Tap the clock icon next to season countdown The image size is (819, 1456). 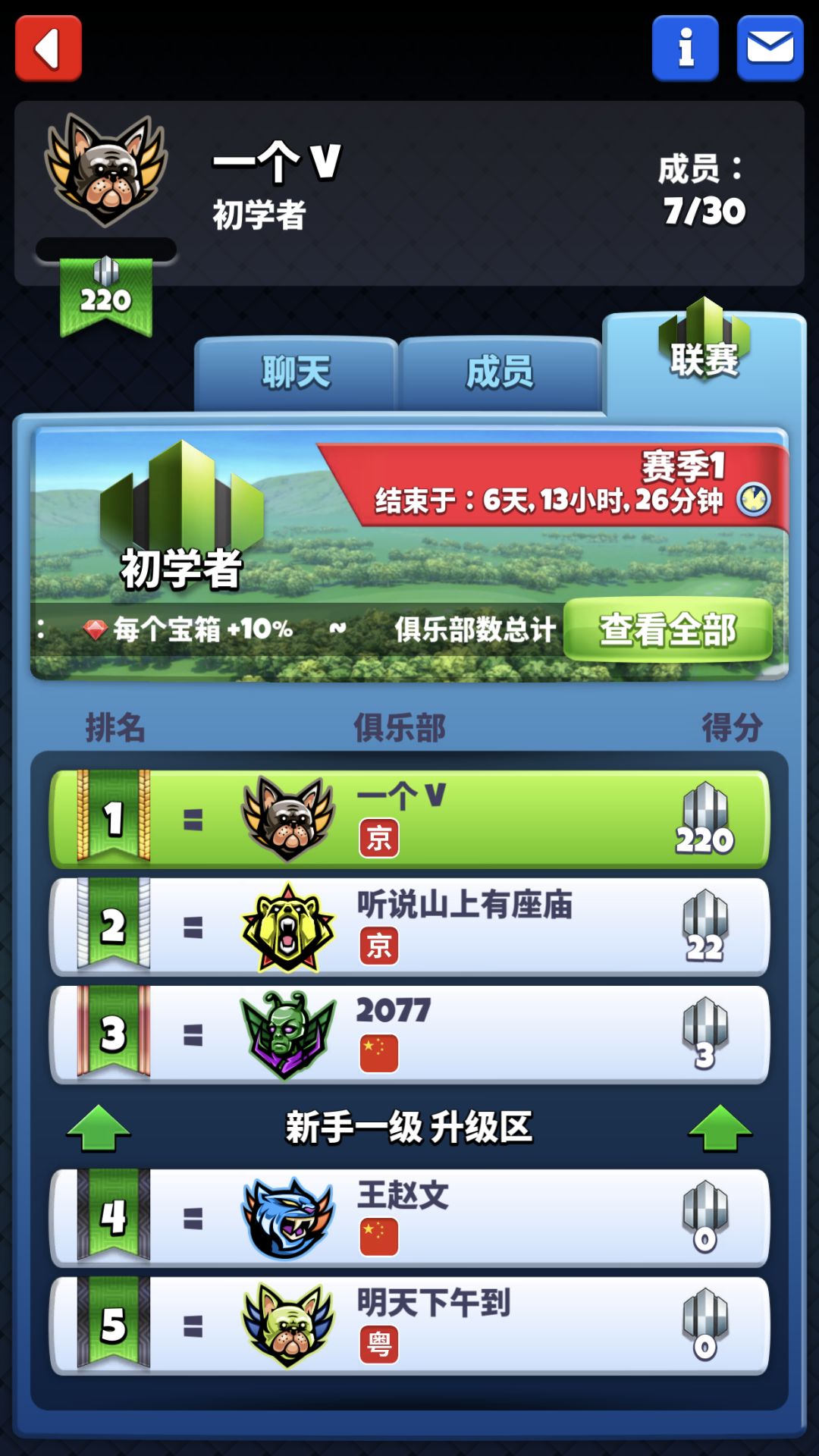pyautogui.click(x=753, y=500)
